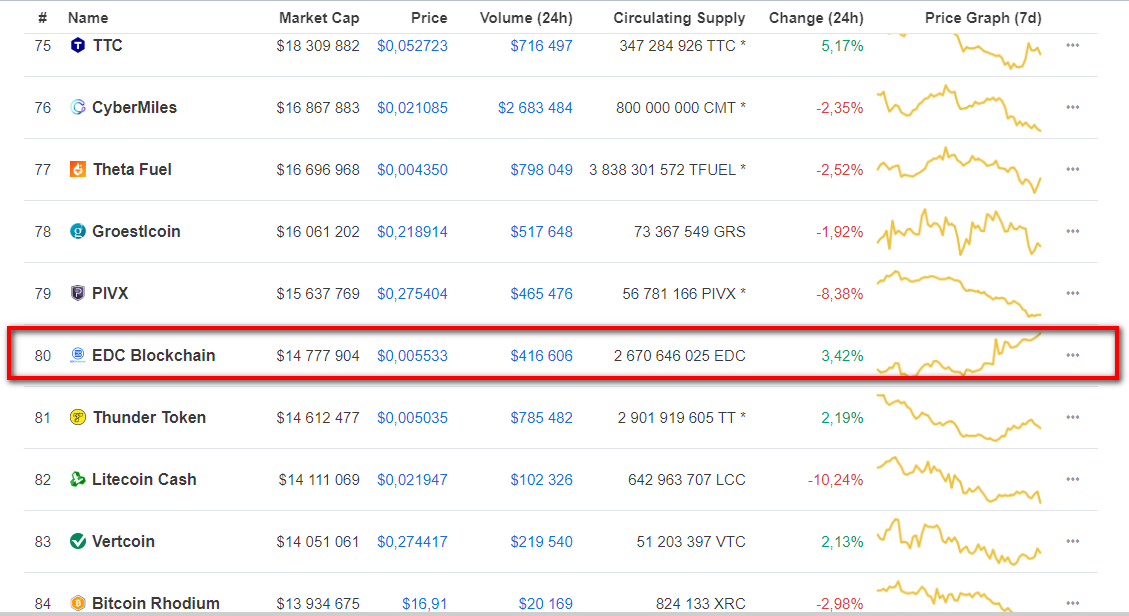
Task: Open Groestlcoin details
Action: 136,232
